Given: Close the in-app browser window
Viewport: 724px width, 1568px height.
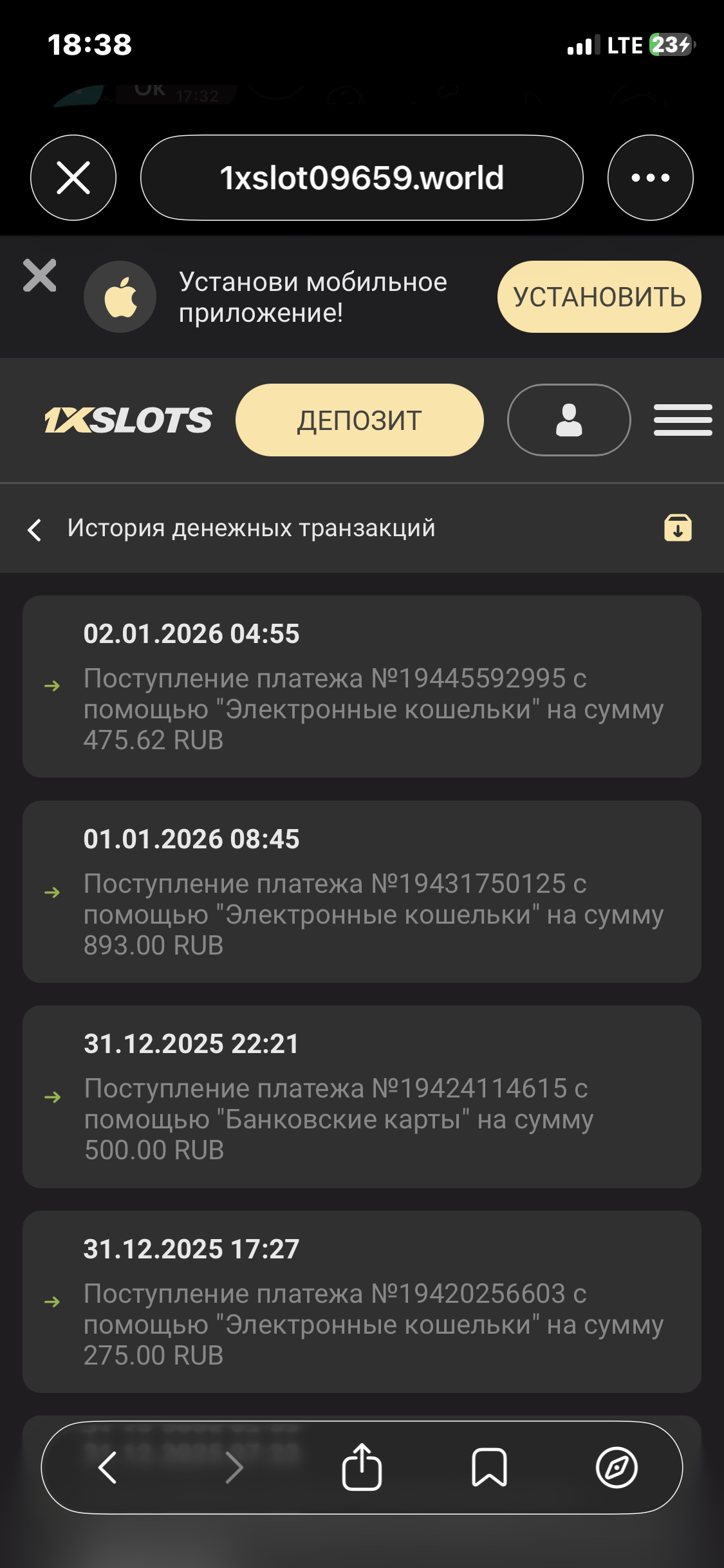Looking at the screenshot, I should tap(73, 178).
